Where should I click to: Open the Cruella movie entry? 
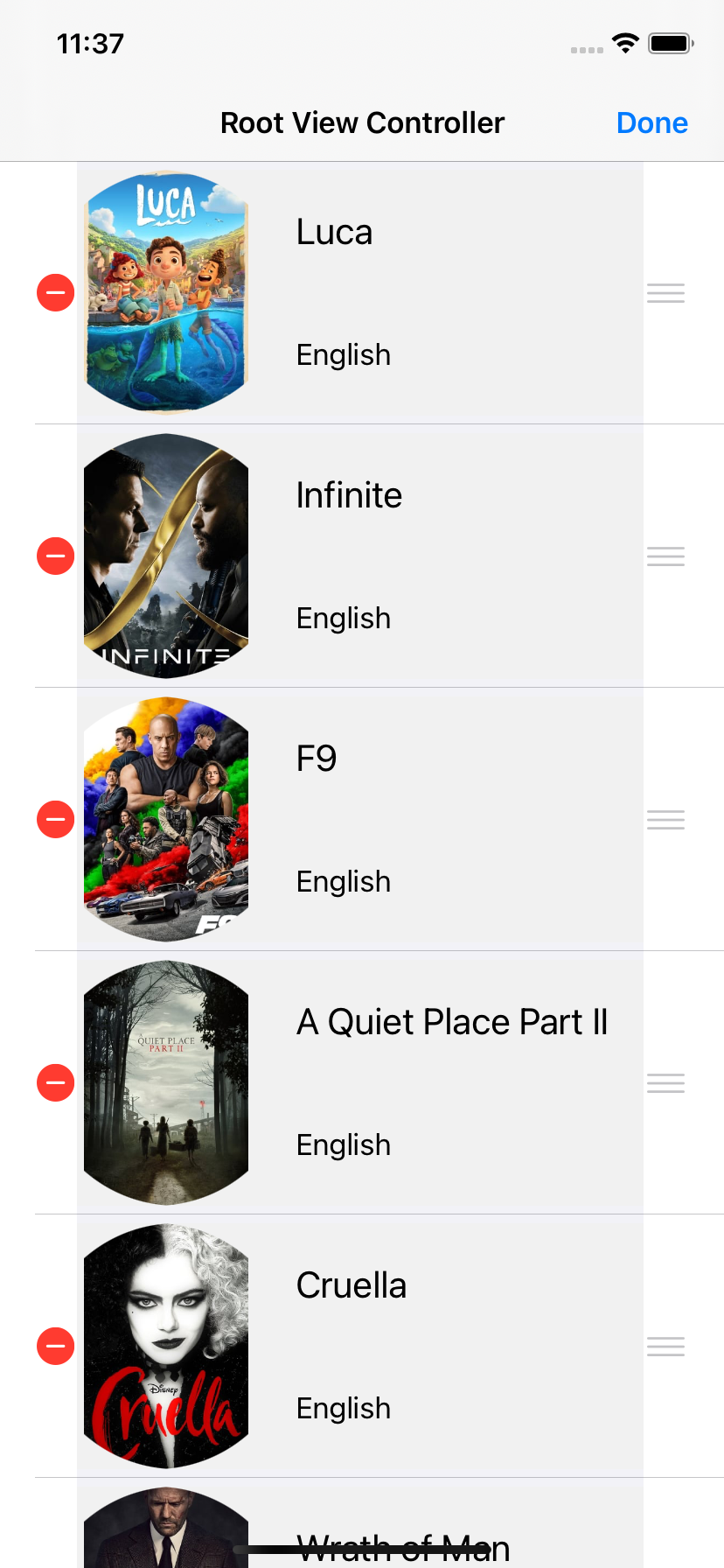click(x=360, y=1347)
